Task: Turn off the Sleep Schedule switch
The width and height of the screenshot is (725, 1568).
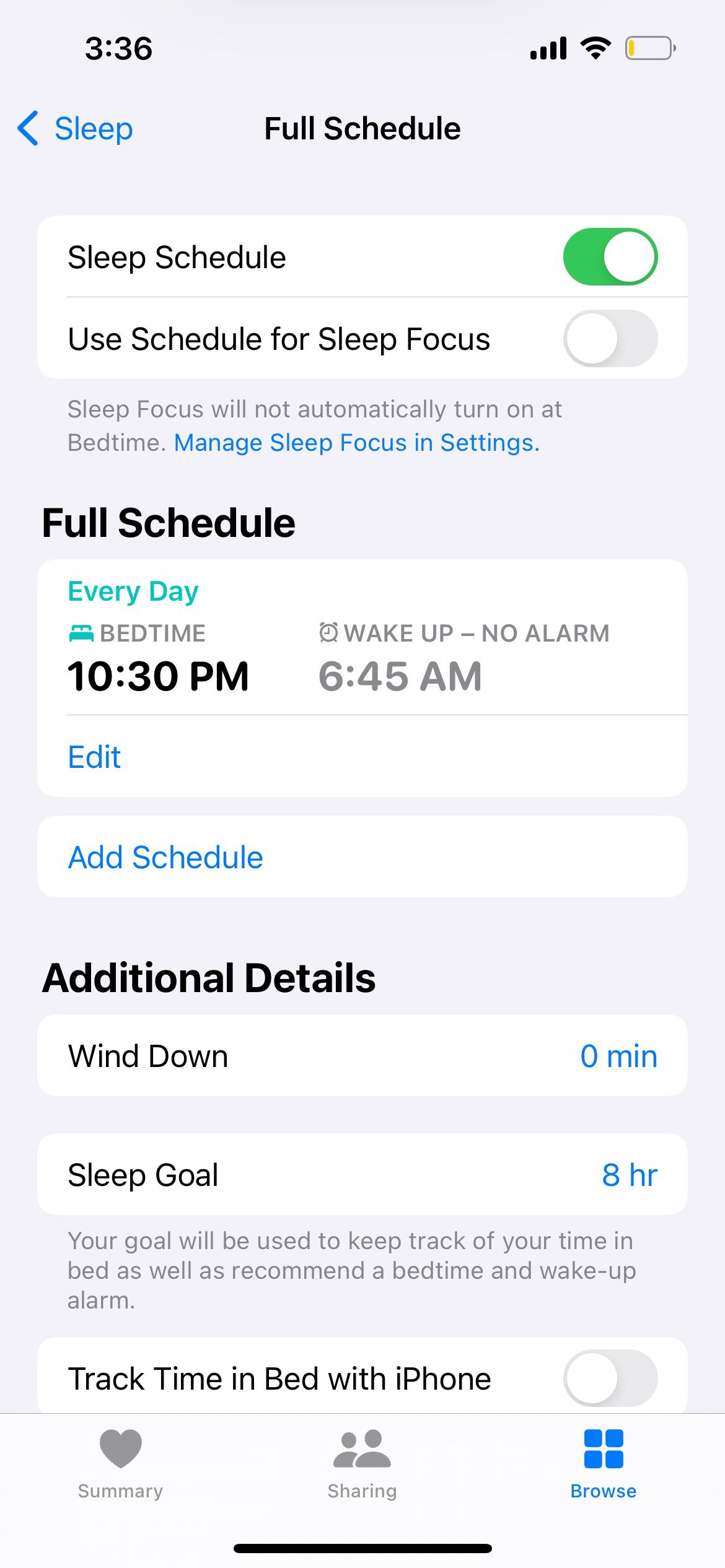Action: [610, 257]
